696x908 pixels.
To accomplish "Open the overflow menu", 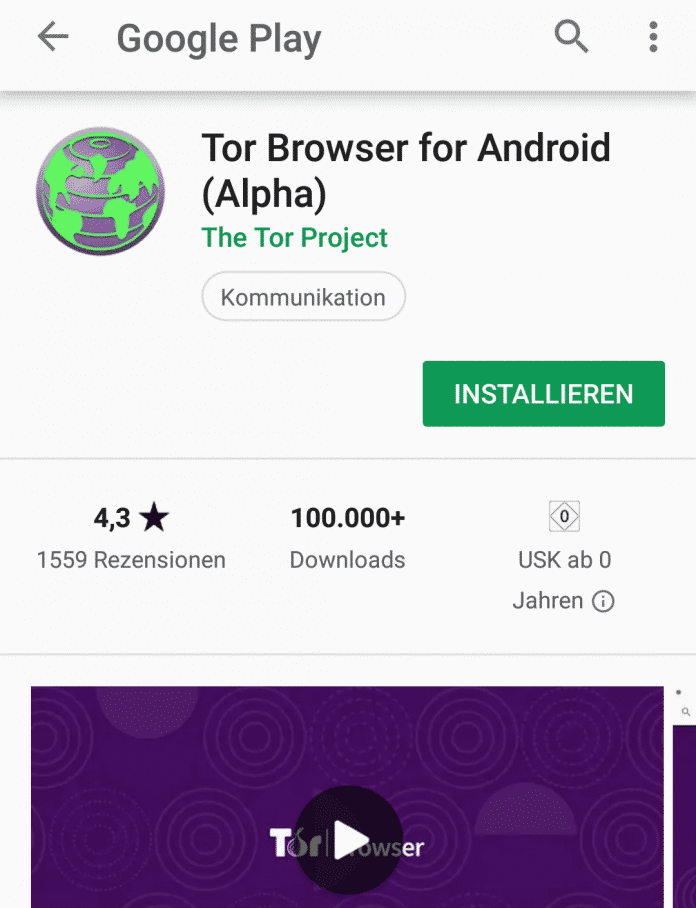I will click(653, 38).
